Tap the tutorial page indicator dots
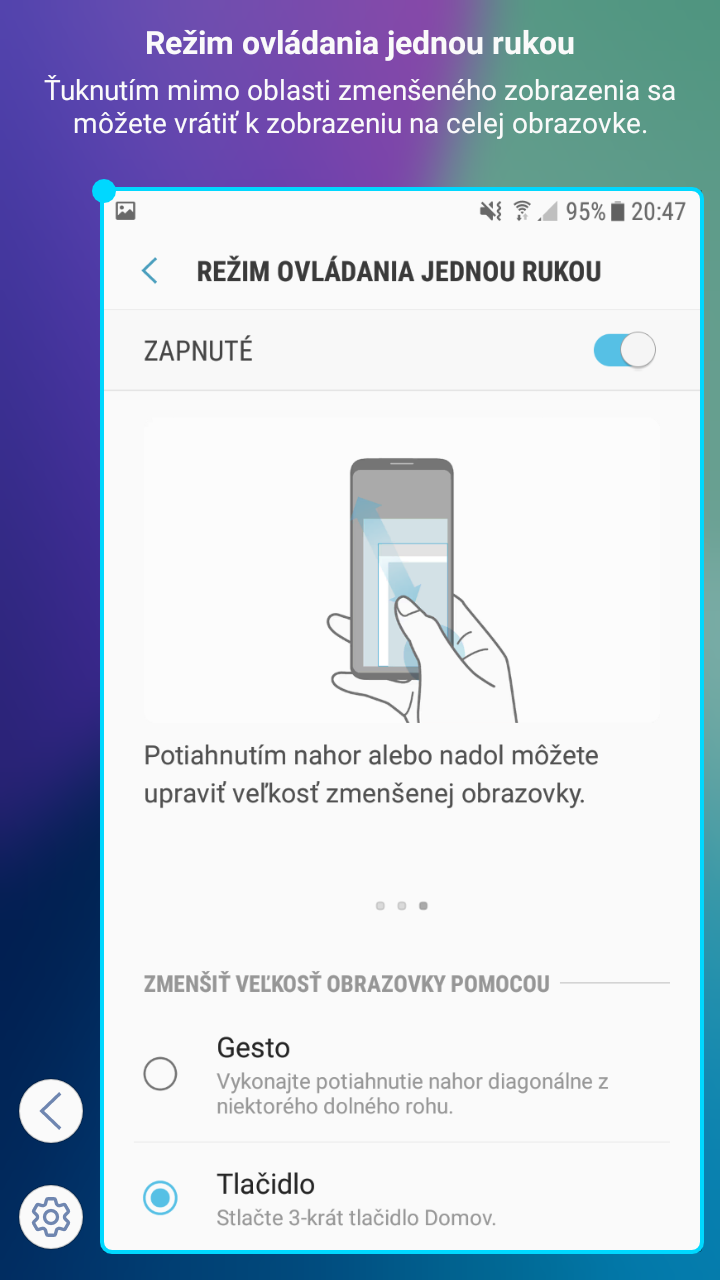 (402, 905)
